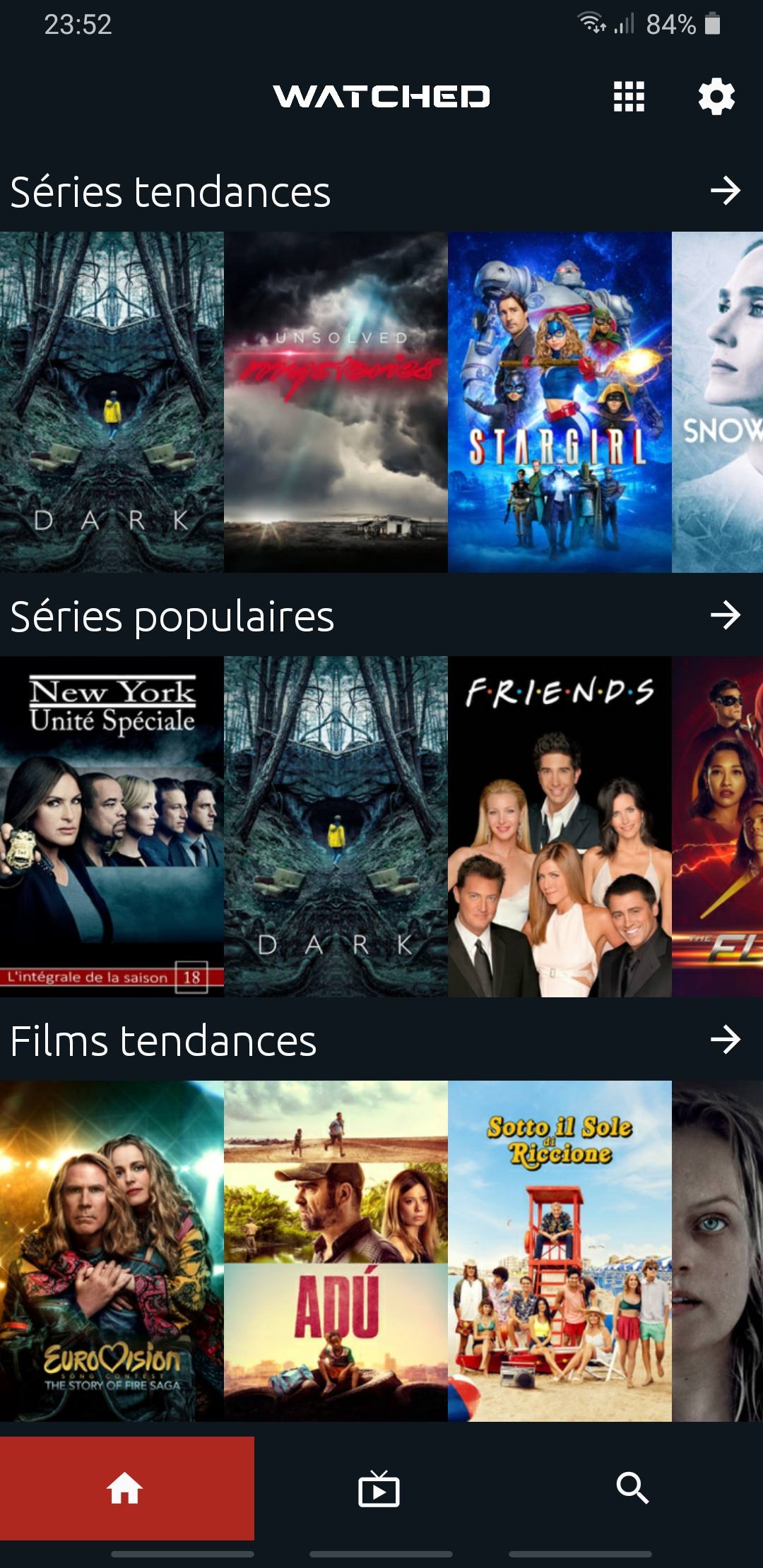This screenshot has width=763, height=1568.
Task: Open settings gear icon
Action: coord(716,96)
